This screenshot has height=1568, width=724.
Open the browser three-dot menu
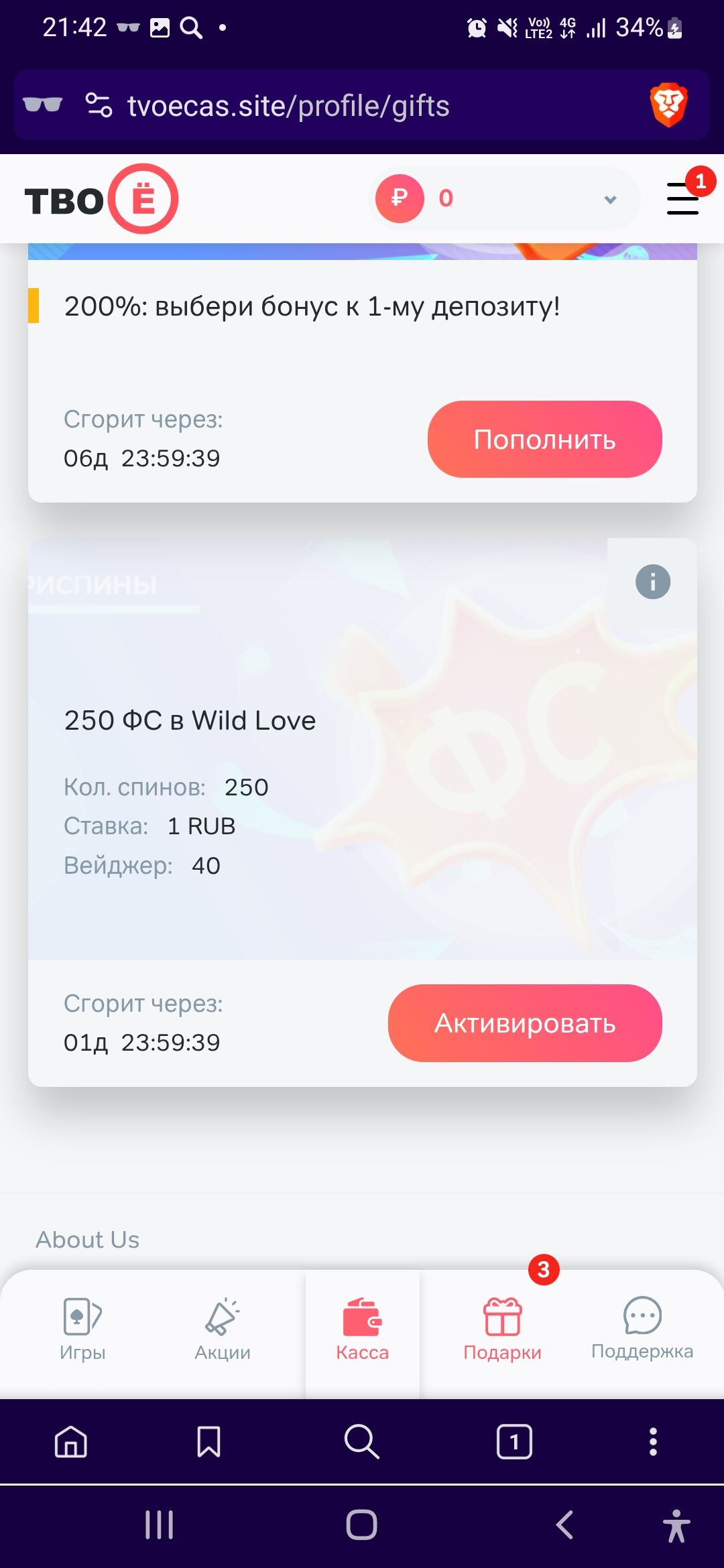(x=653, y=1441)
